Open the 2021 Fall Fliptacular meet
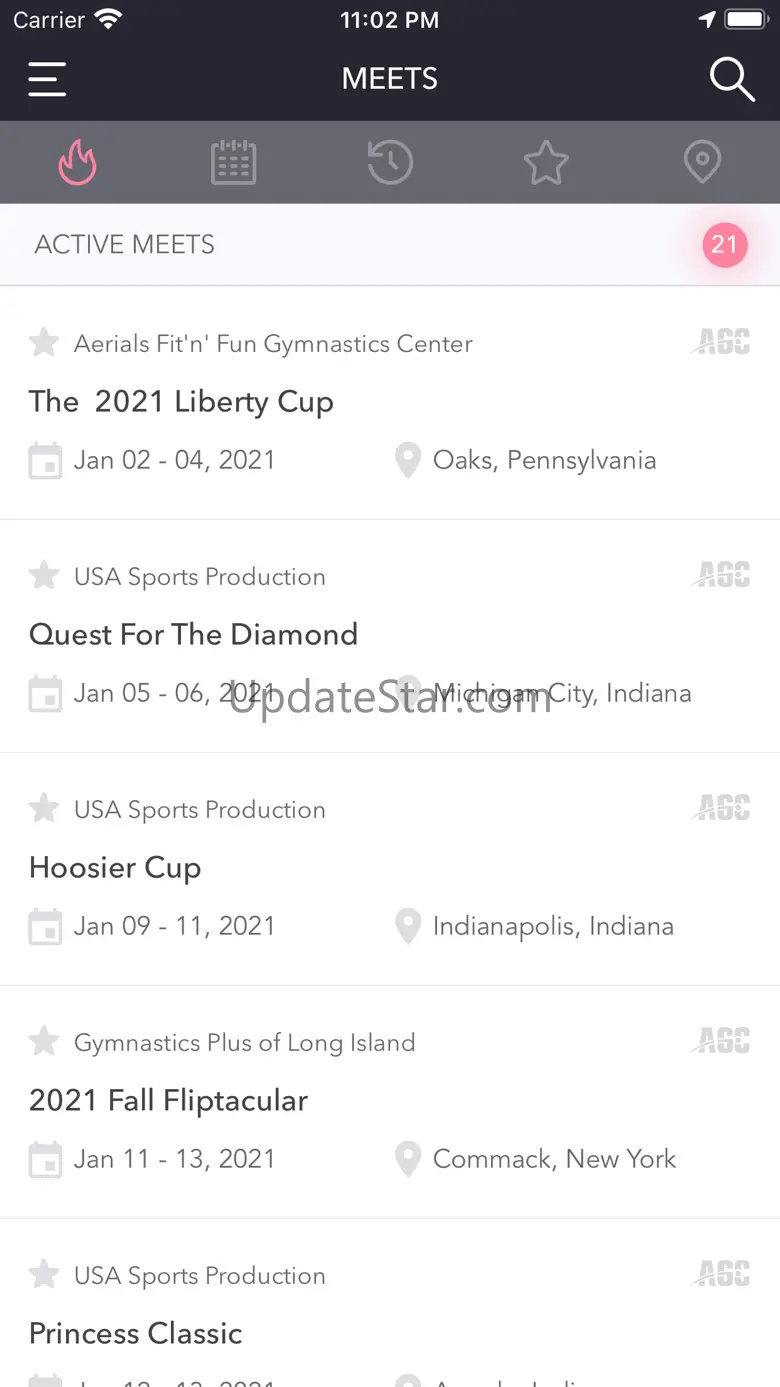The width and height of the screenshot is (780, 1387). click(x=168, y=1101)
